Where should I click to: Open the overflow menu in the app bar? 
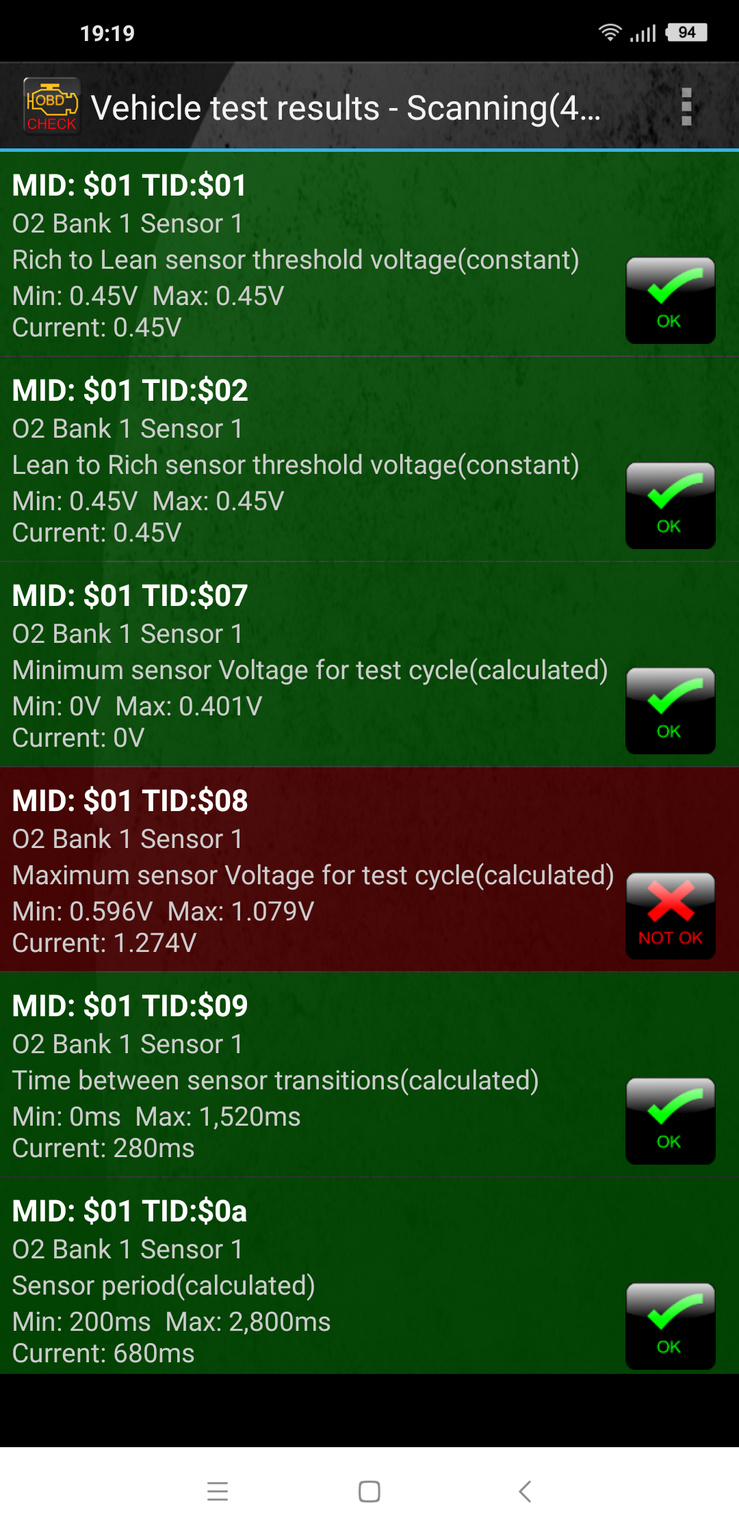click(686, 107)
